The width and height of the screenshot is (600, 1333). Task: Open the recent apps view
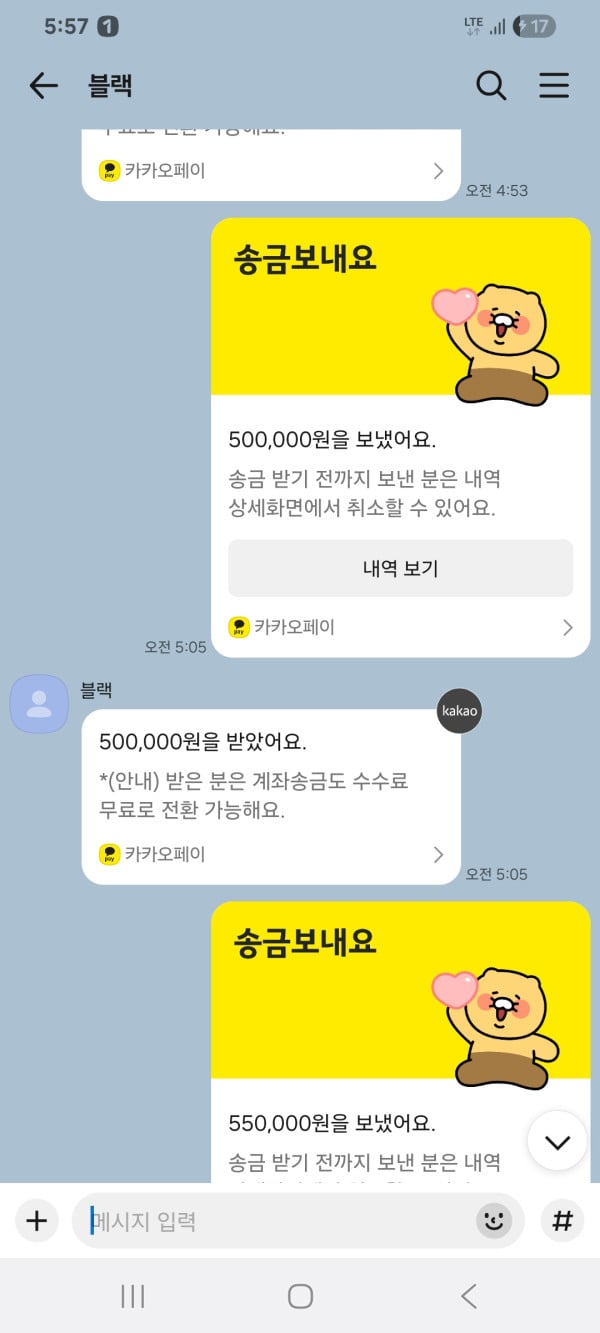[x=133, y=1297]
